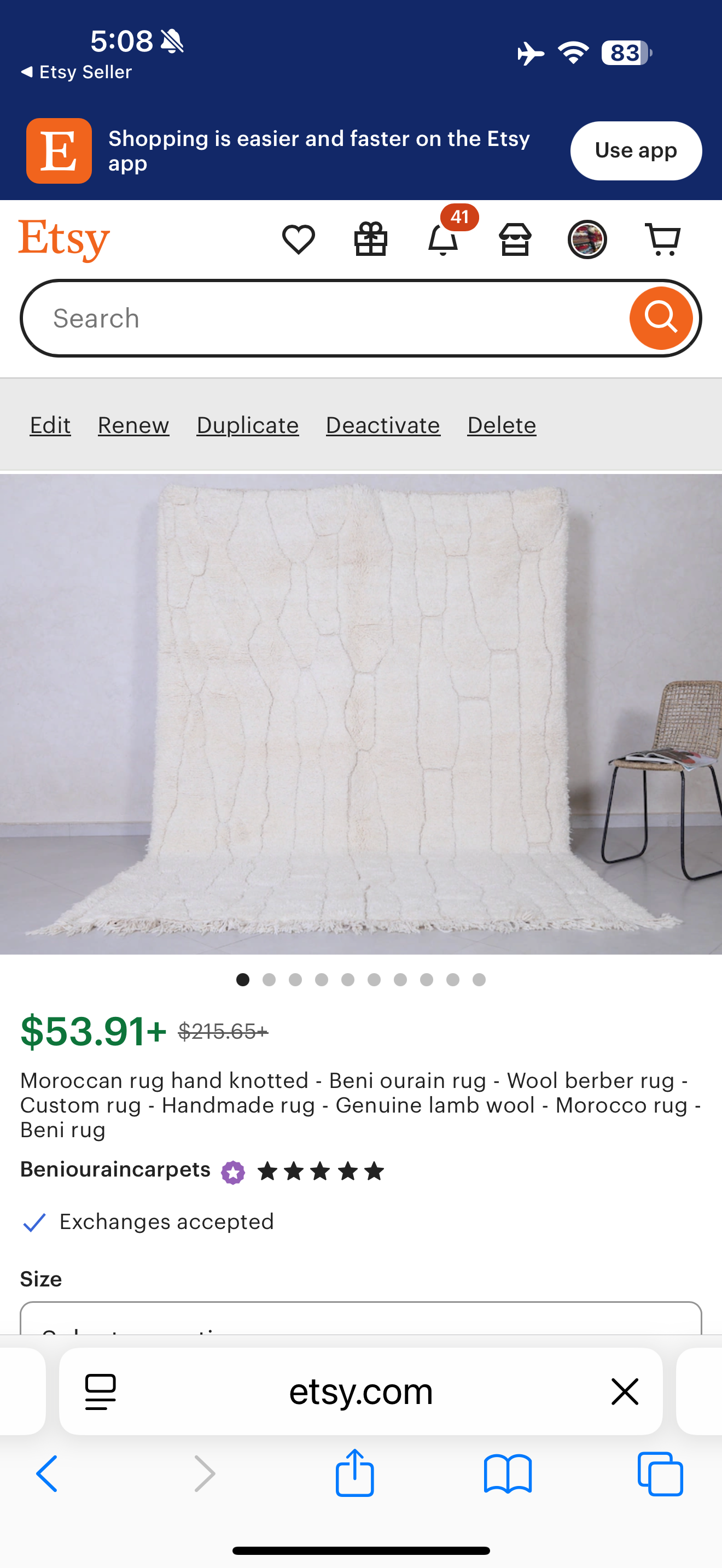The height and width of the screenshot is (1568, 722).
Task: Duplicate this listing
Action: (247, 425)
